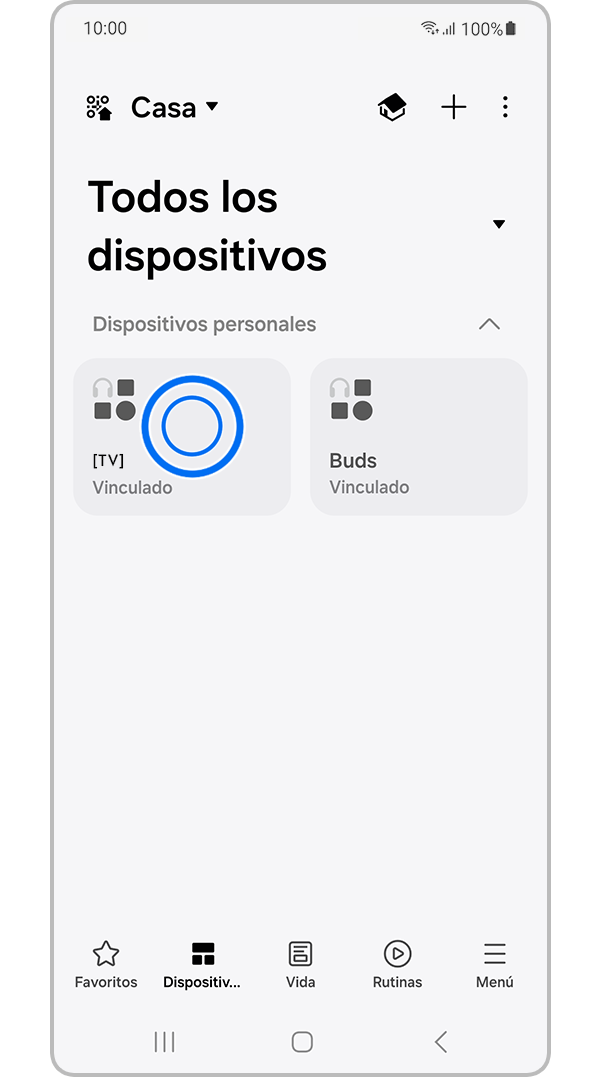The image size is (600, 1077).
Task: Collapse the Dispositivos personales section
Action: (489, 324)
